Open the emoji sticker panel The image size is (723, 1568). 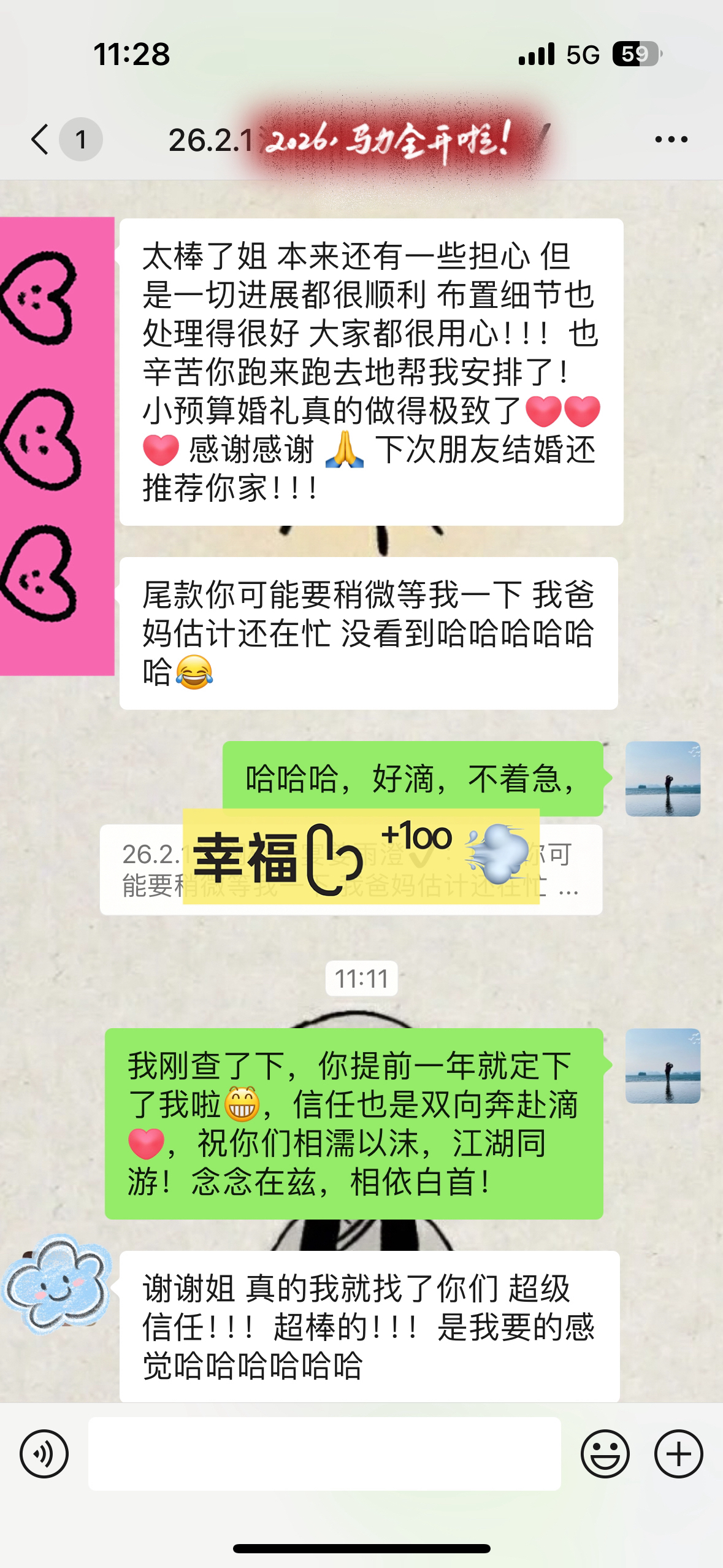coord(605,1454)
